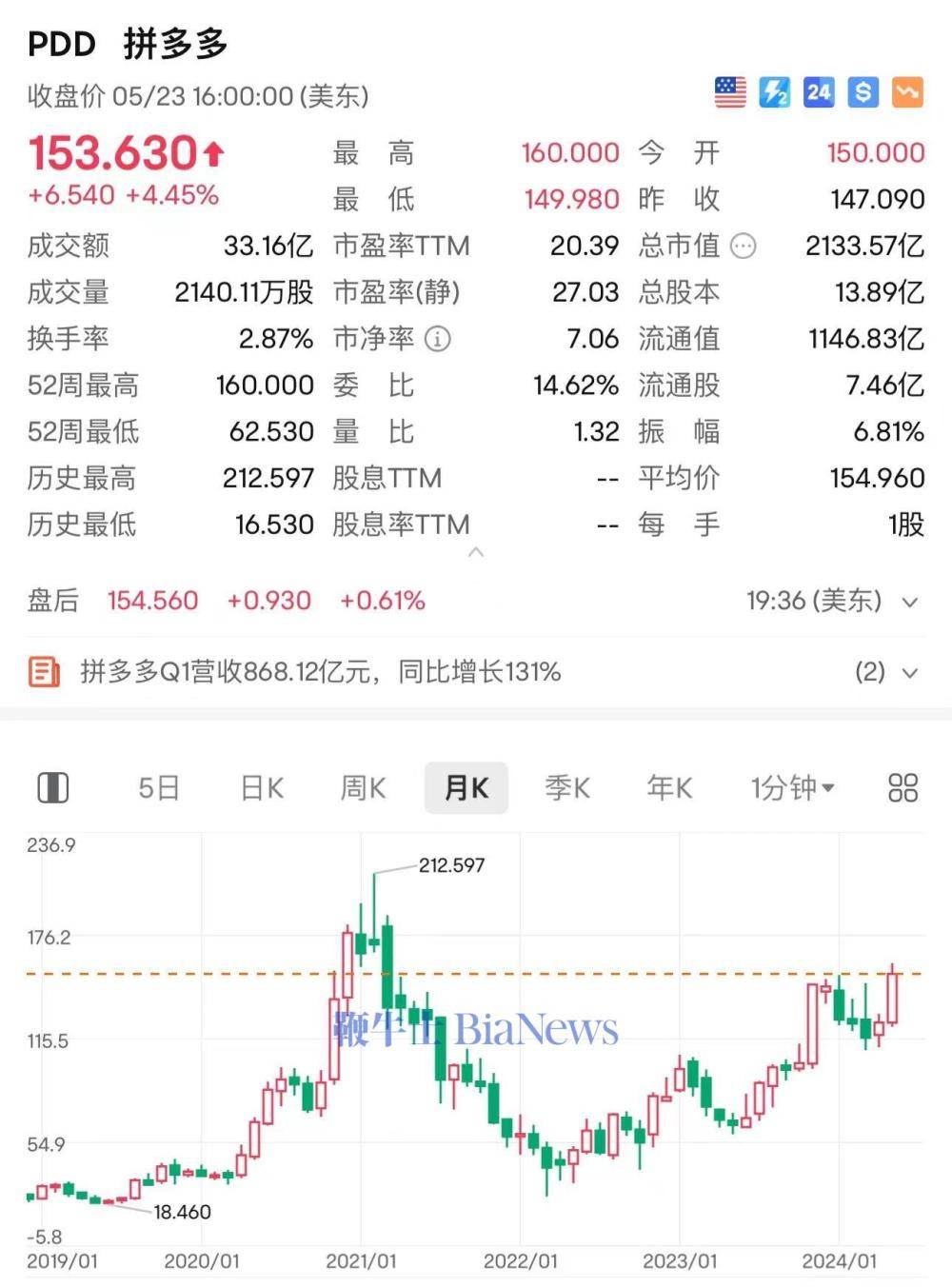Click the 212.597 peak price marker

pyautogui.click(x=451, y=866)
